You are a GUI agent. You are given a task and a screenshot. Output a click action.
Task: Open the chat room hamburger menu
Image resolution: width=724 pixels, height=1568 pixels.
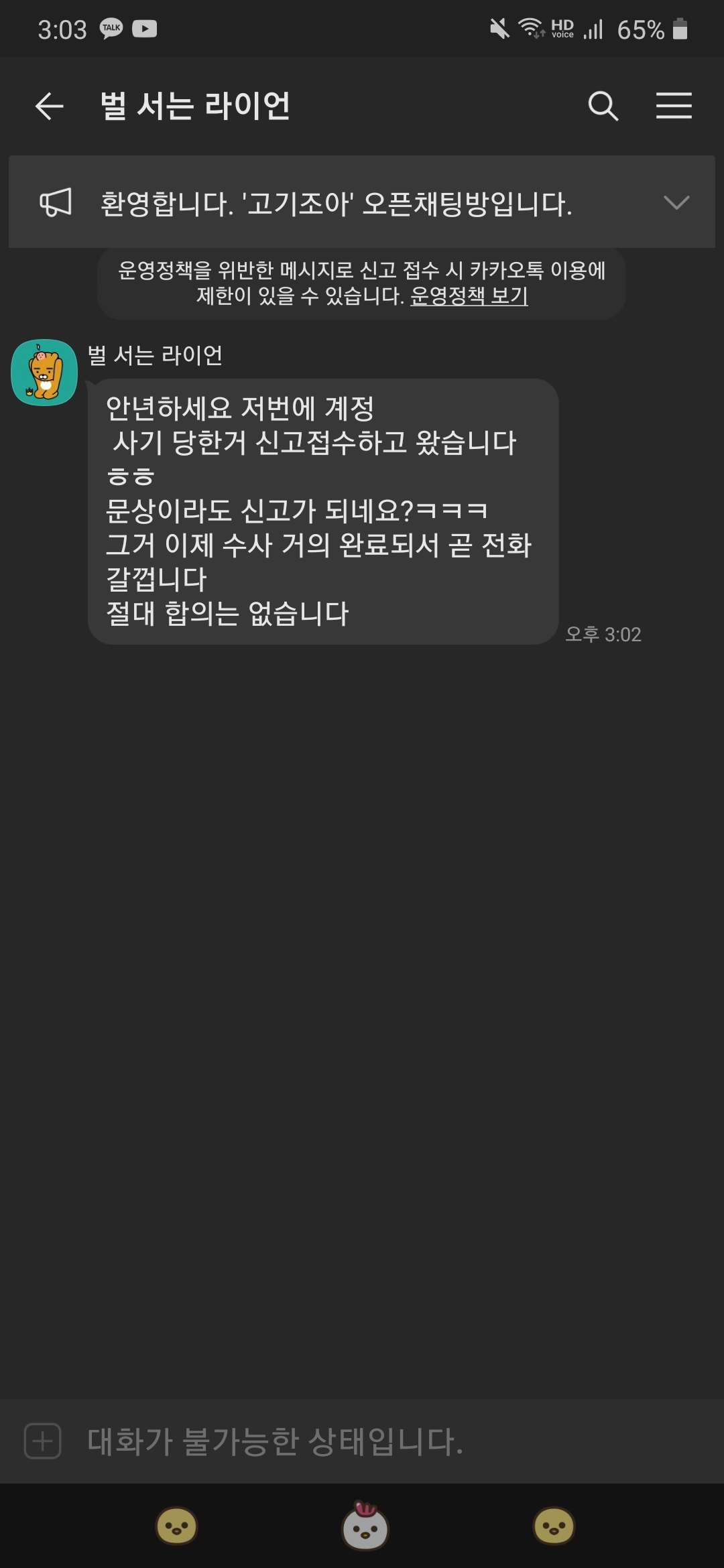[674, 106]
